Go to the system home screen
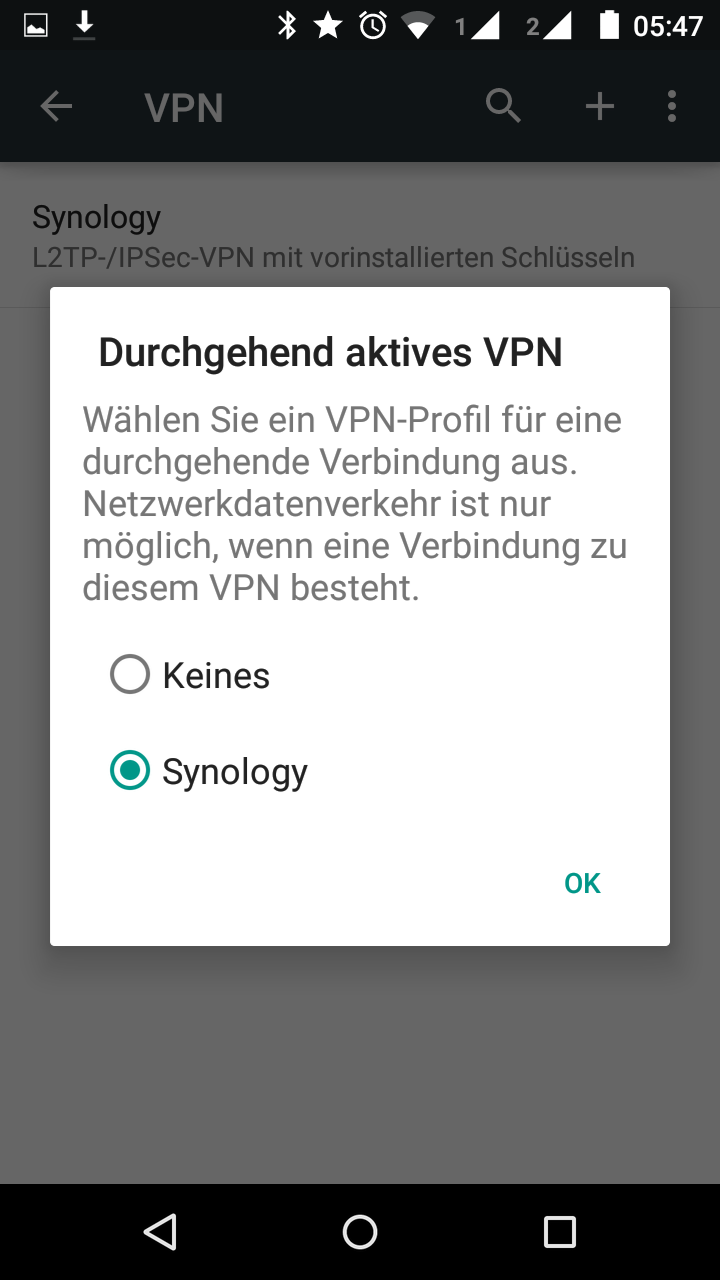 [360, 1232]
